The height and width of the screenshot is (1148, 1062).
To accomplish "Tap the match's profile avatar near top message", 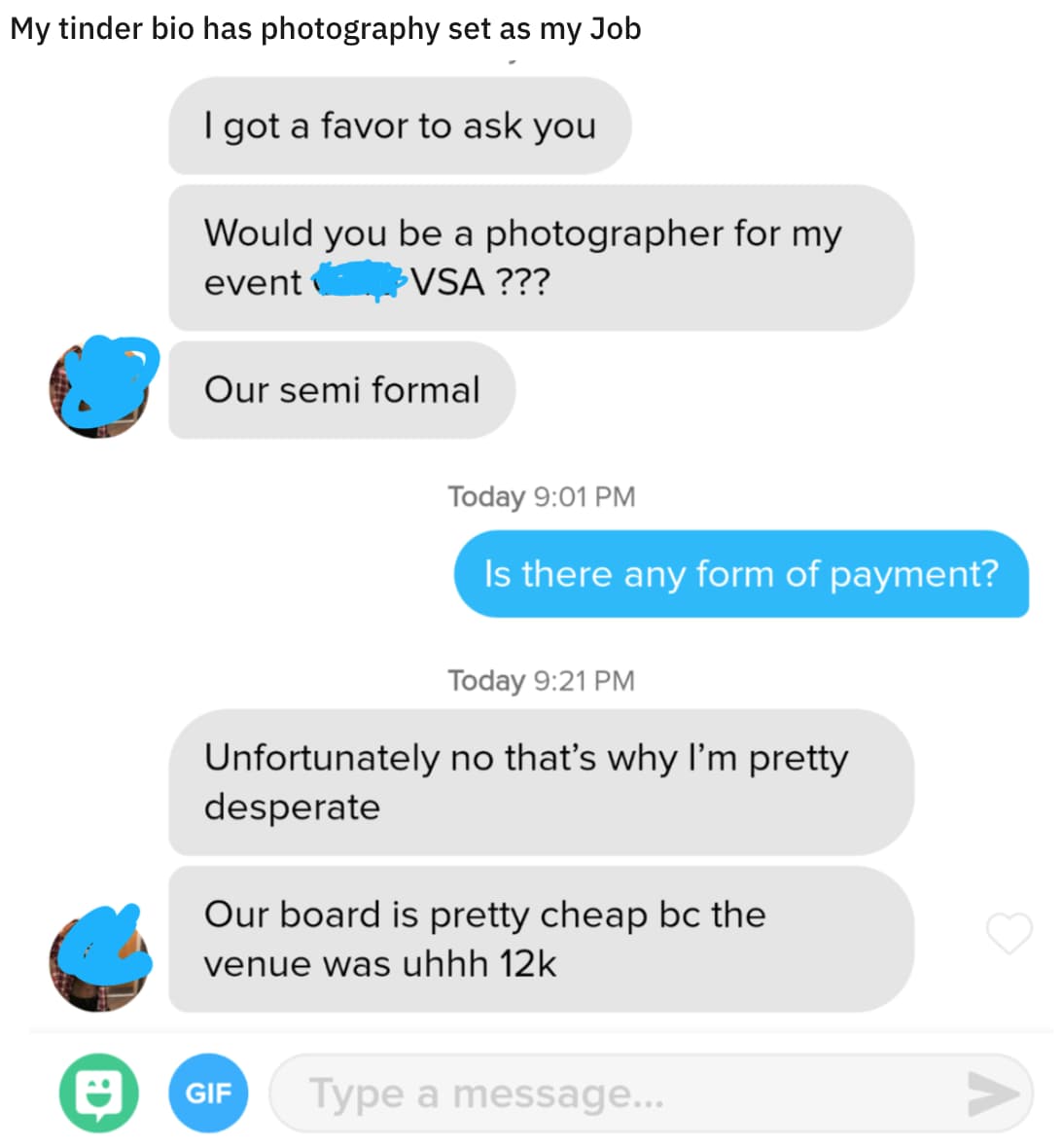I will pos(101,390).
